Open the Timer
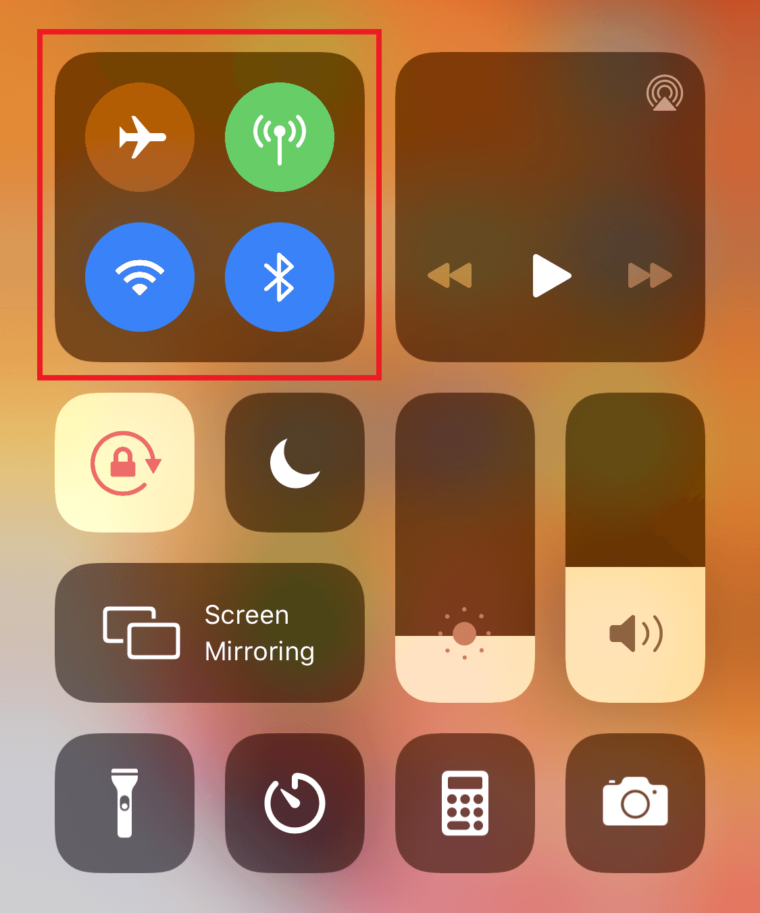 tap(294, 803)
